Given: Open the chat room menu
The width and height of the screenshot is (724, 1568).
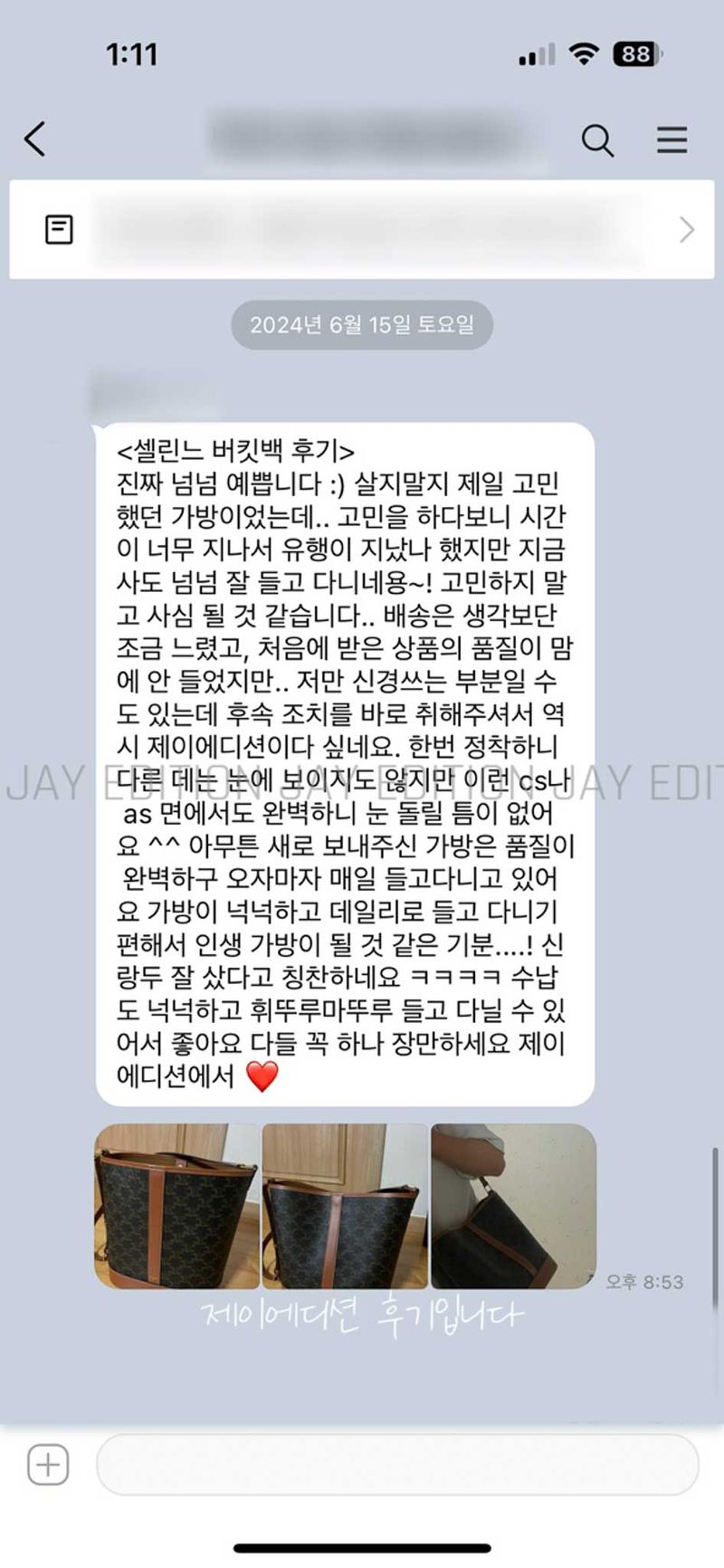Looking at the screenshot, I should pos(672,140).
